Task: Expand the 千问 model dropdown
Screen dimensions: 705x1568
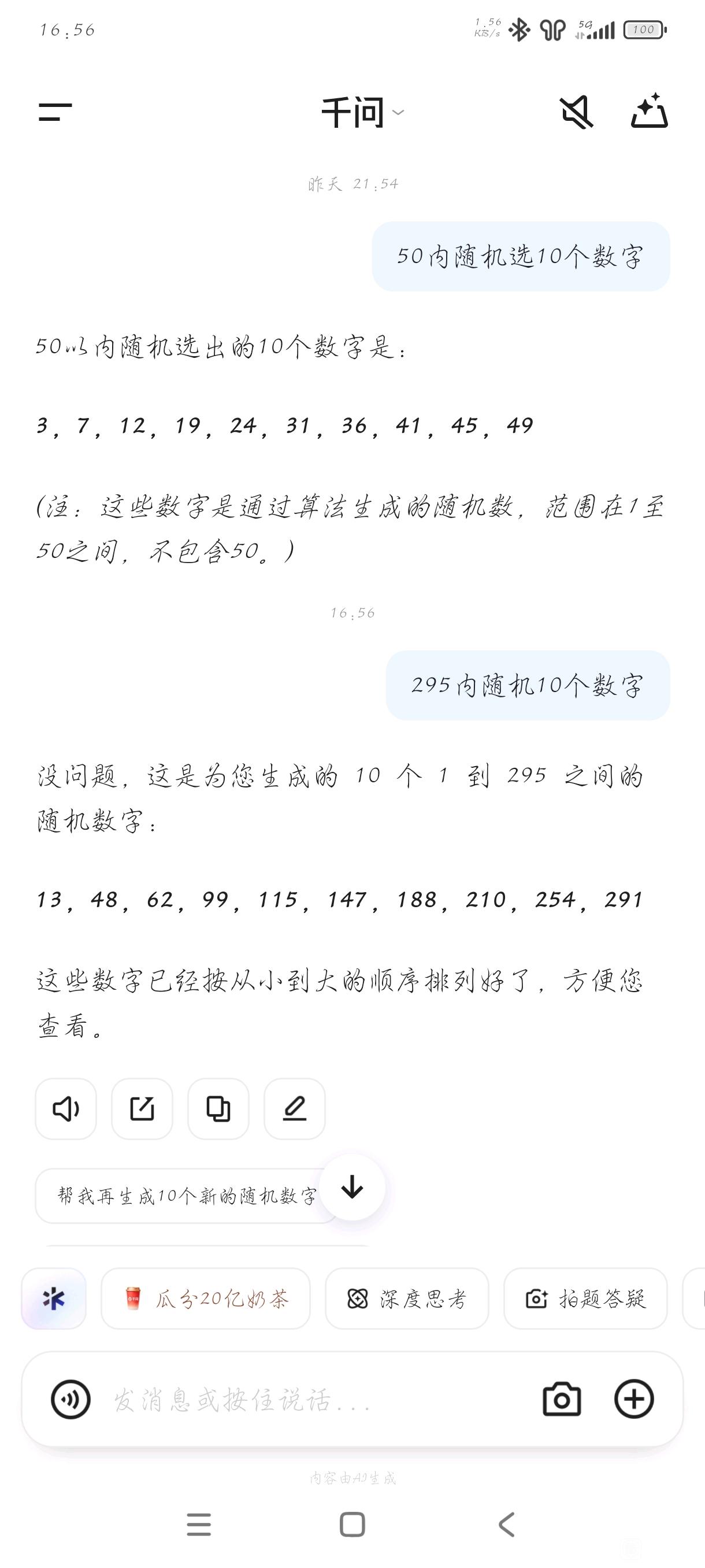Action: pyautogui.click(x=362, y=113)
